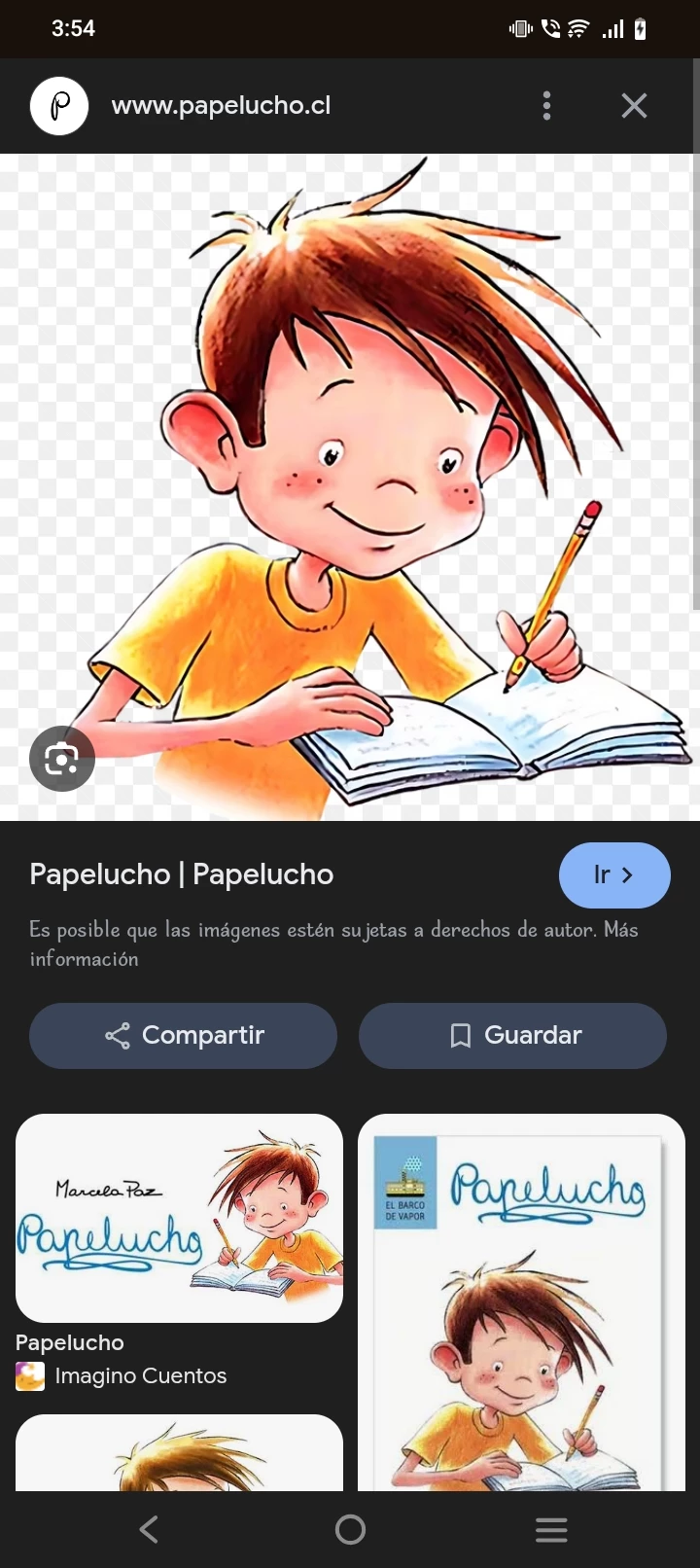700x1568 pixels.
Task: Open www.papelucho.cl source header
Action: (221, 106)
